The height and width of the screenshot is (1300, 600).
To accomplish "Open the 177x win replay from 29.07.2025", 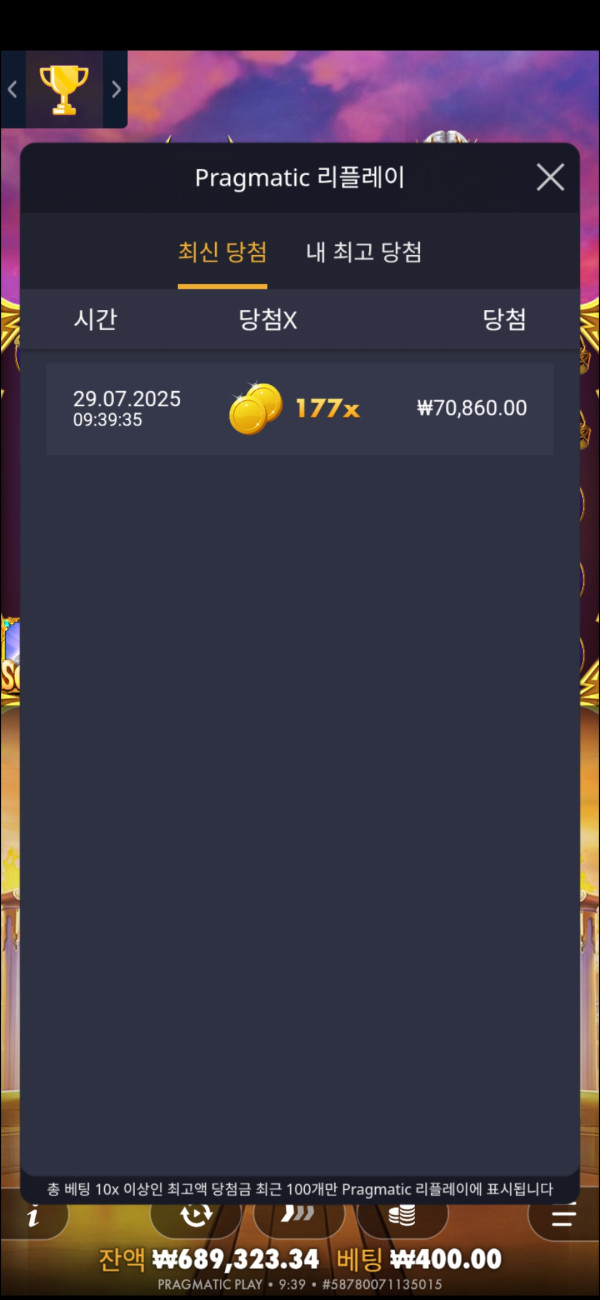I will (299, 409).
